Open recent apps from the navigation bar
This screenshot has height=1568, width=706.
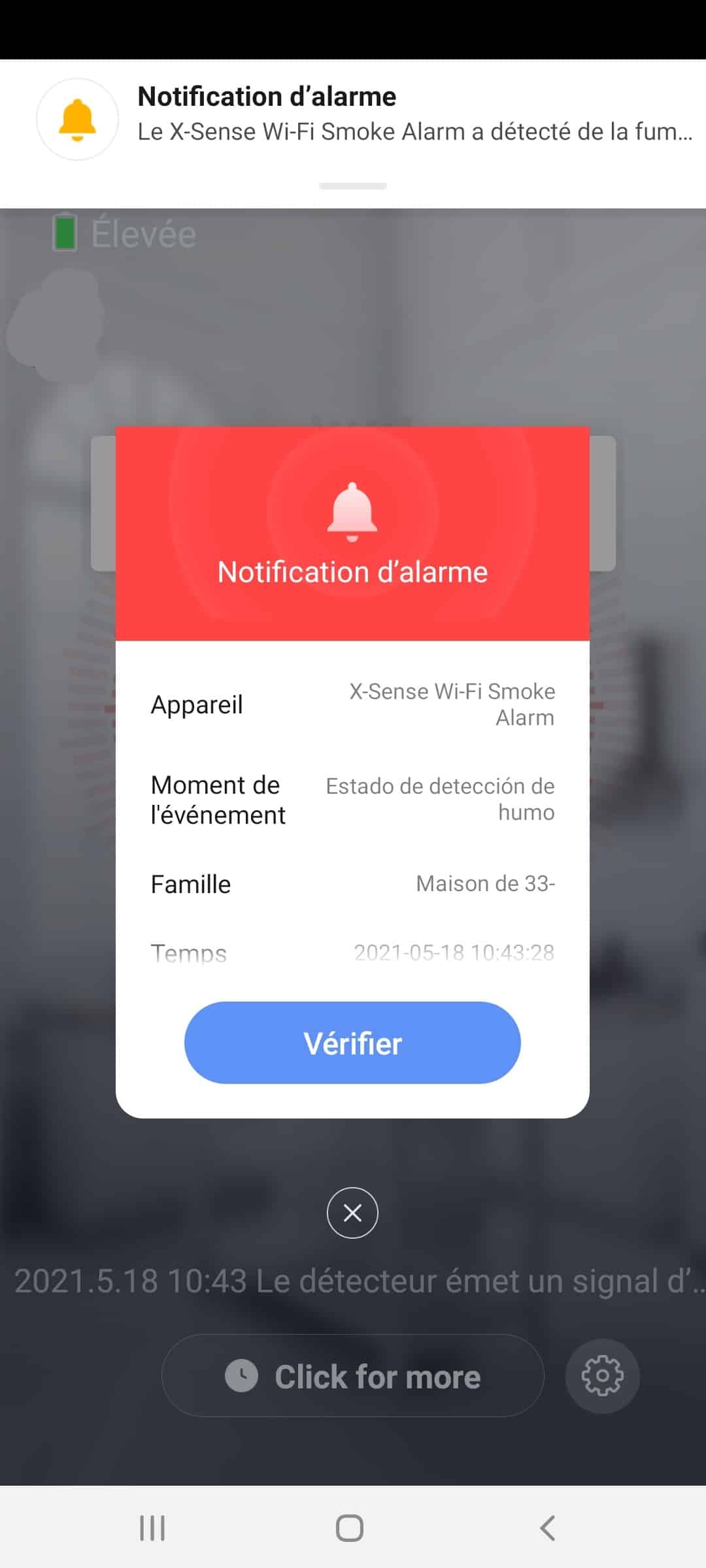(152, 1528)
